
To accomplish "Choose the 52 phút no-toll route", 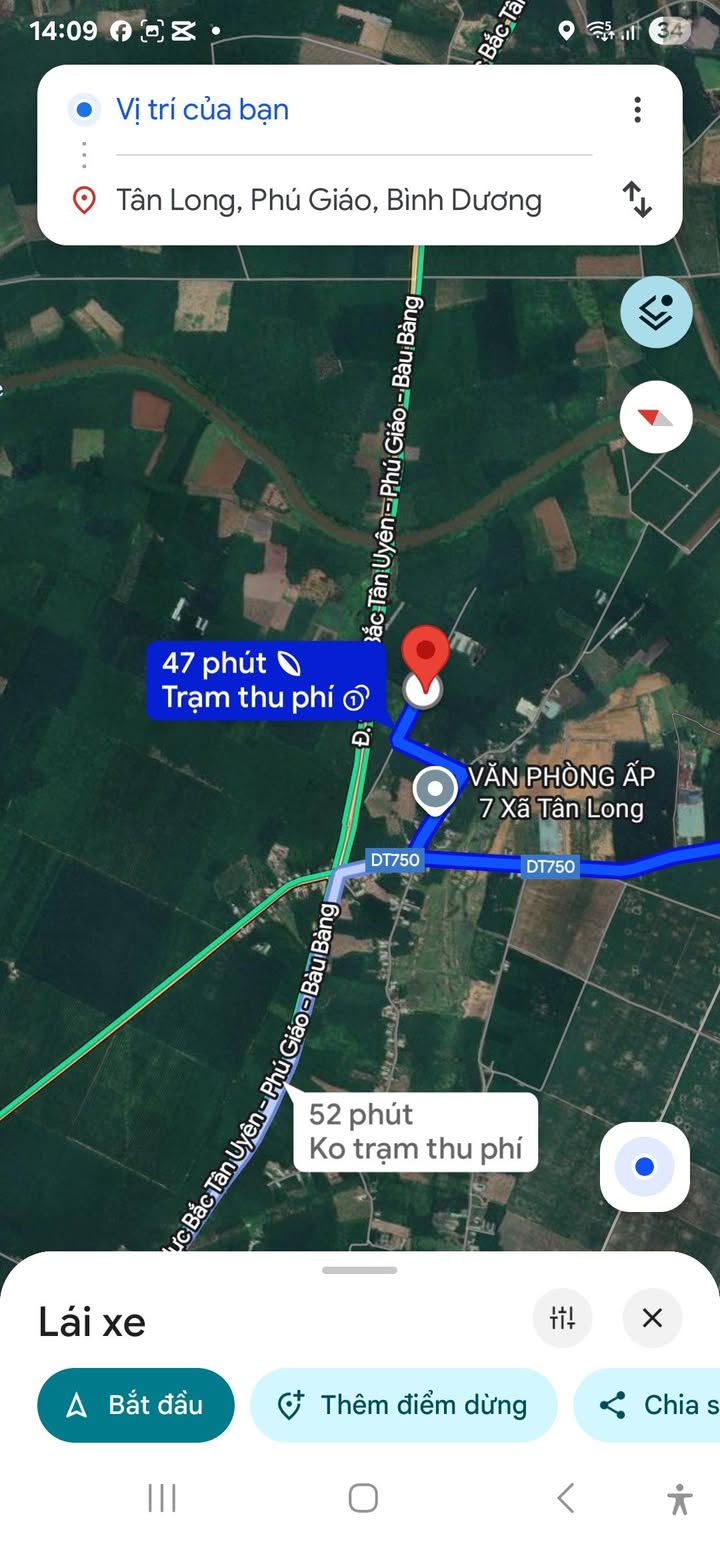I will [415, 1131].
